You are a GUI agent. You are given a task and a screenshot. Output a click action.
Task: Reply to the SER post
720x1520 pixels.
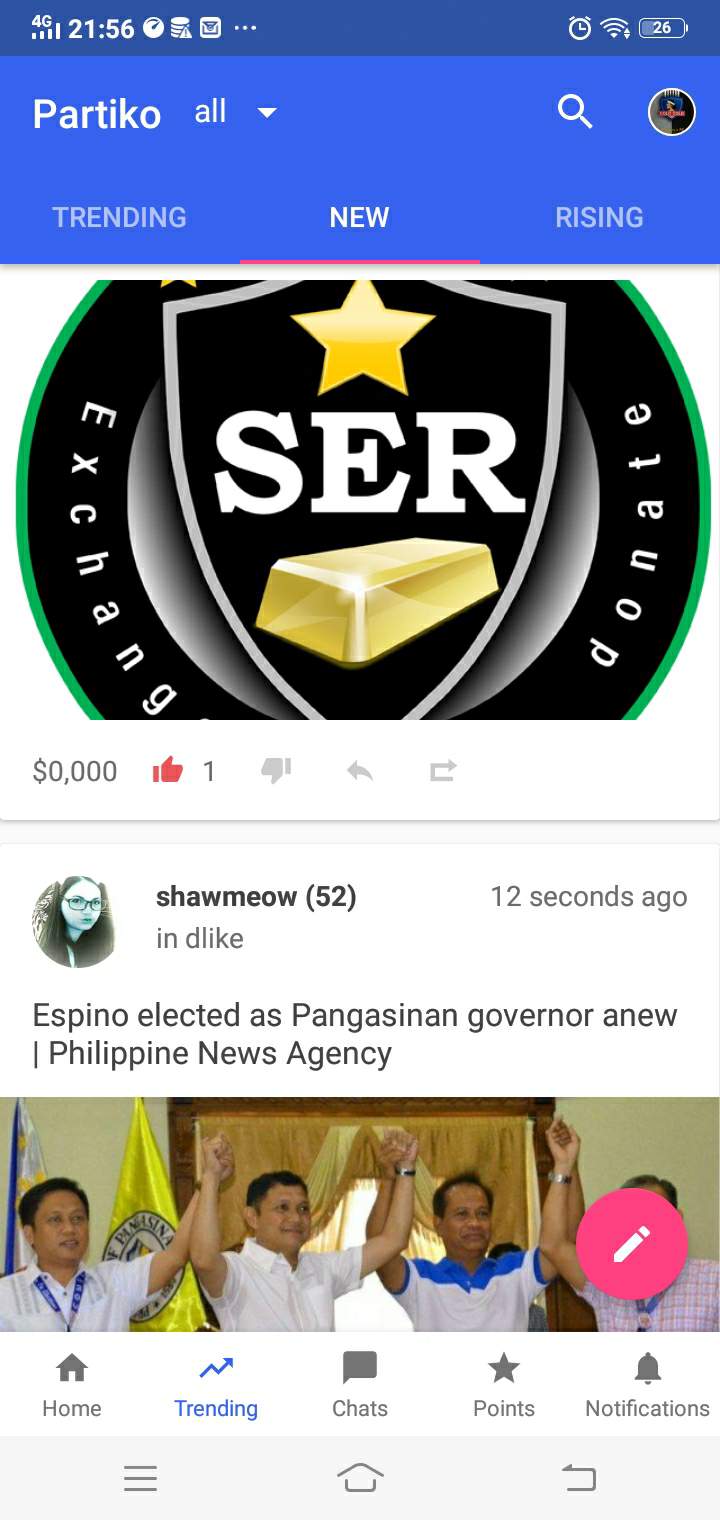[360, 771]
